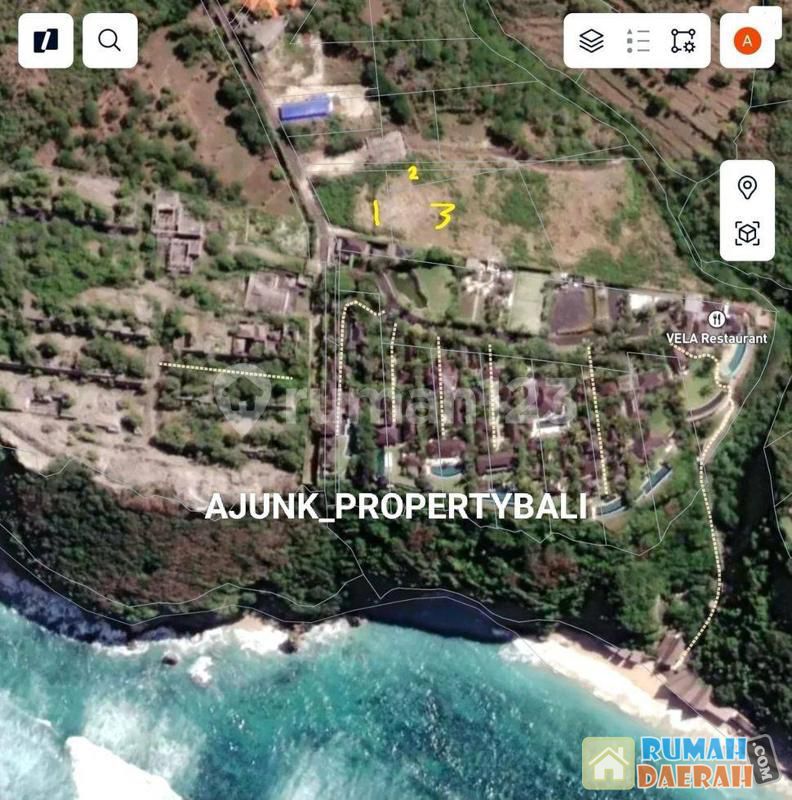Open the app logo menu button

[46, 41]
